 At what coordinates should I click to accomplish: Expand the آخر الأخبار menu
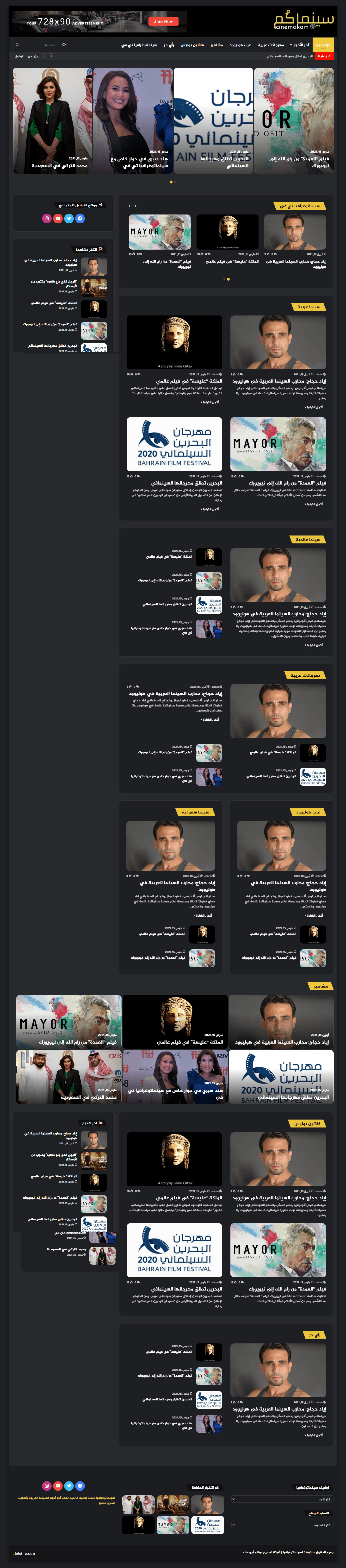pos(300,44)
